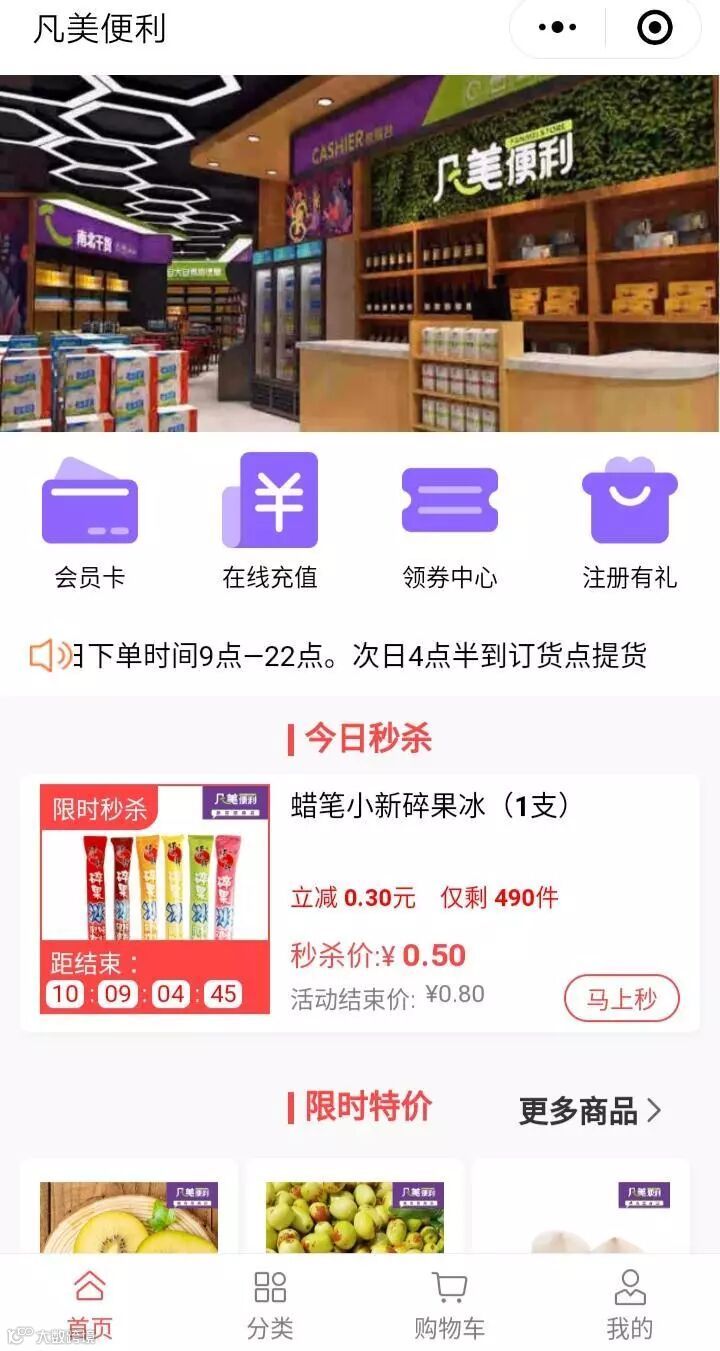Open 注册有礼 sign-up gift

click(x=630, y=521)
